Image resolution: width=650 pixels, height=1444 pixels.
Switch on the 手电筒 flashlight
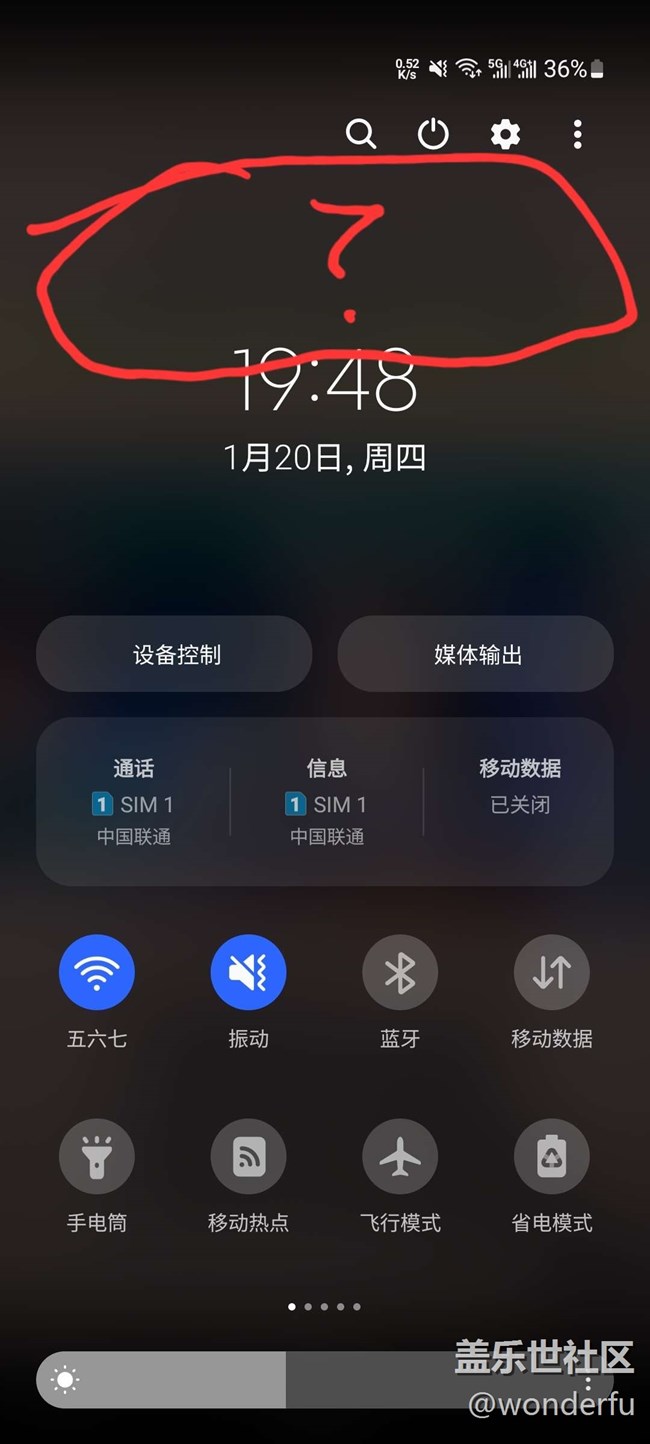pos(97,1157)
